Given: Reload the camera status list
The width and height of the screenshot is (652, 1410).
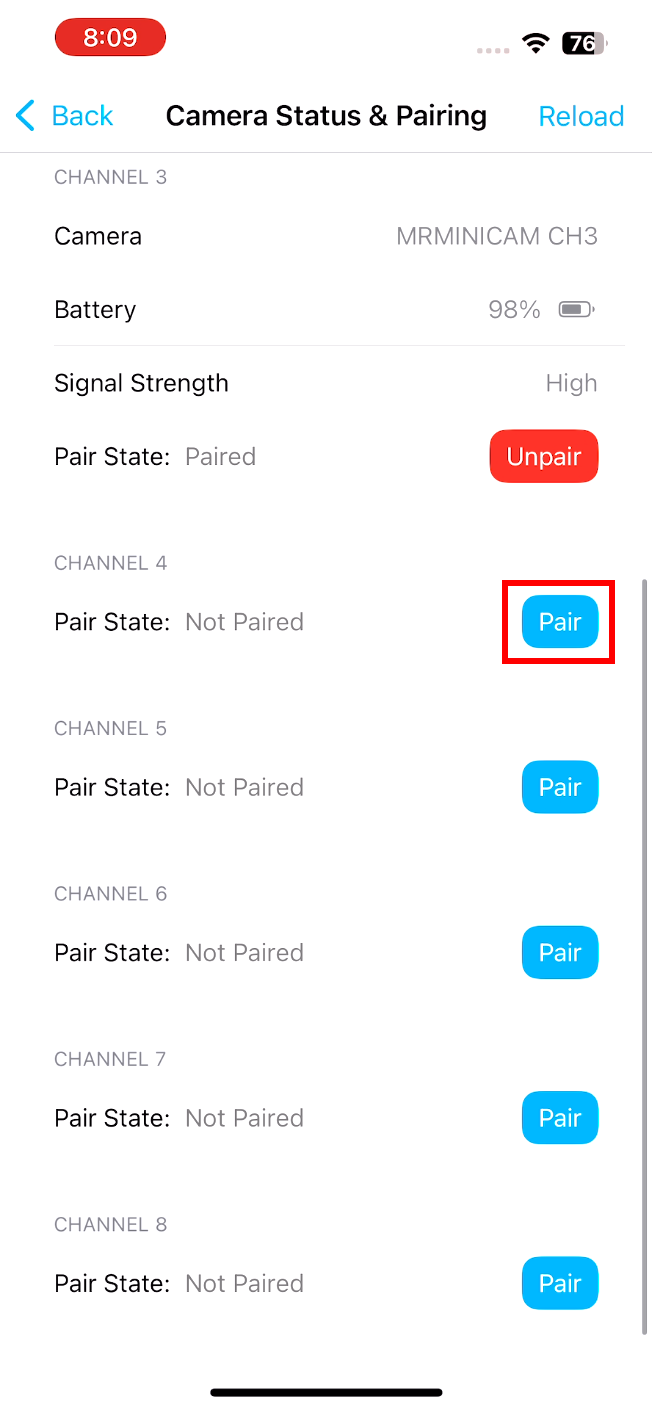Looking at the screenshot, I should pyautogui.click(x=581, y=116).
